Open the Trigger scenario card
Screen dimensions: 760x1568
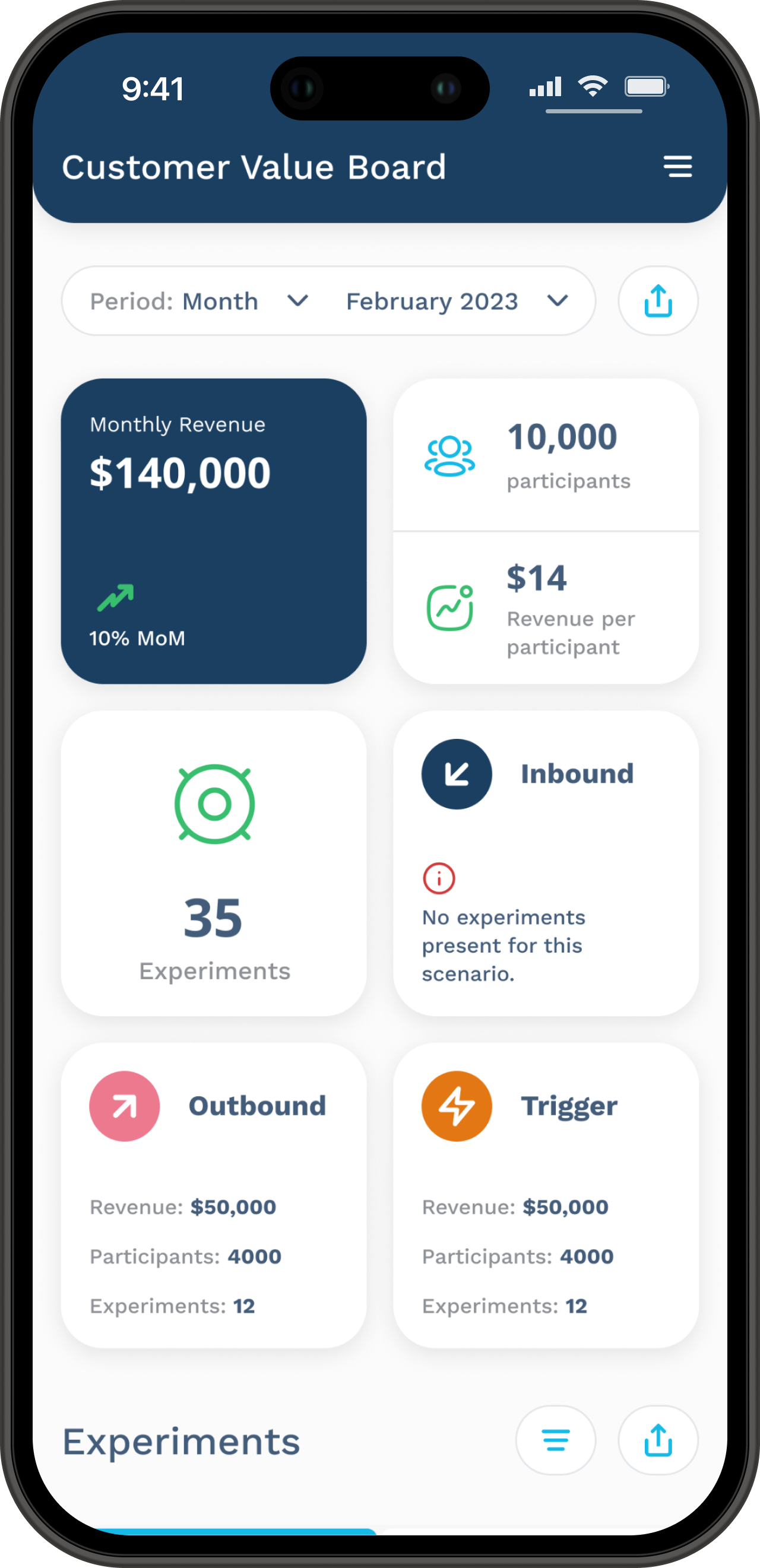(x=546, y=1195)
